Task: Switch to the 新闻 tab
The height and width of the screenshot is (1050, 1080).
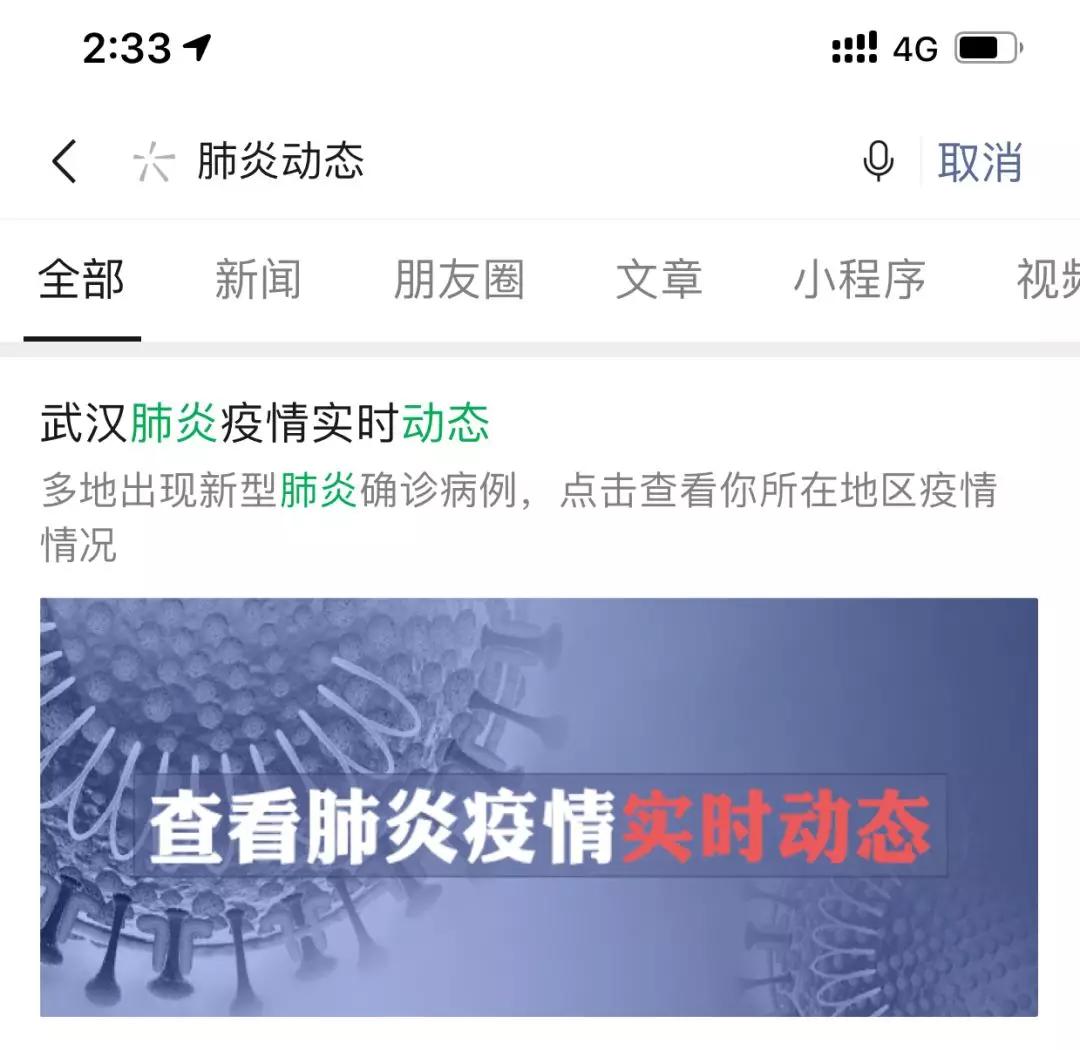Action: pyautogui.click(x=258, y=280)
